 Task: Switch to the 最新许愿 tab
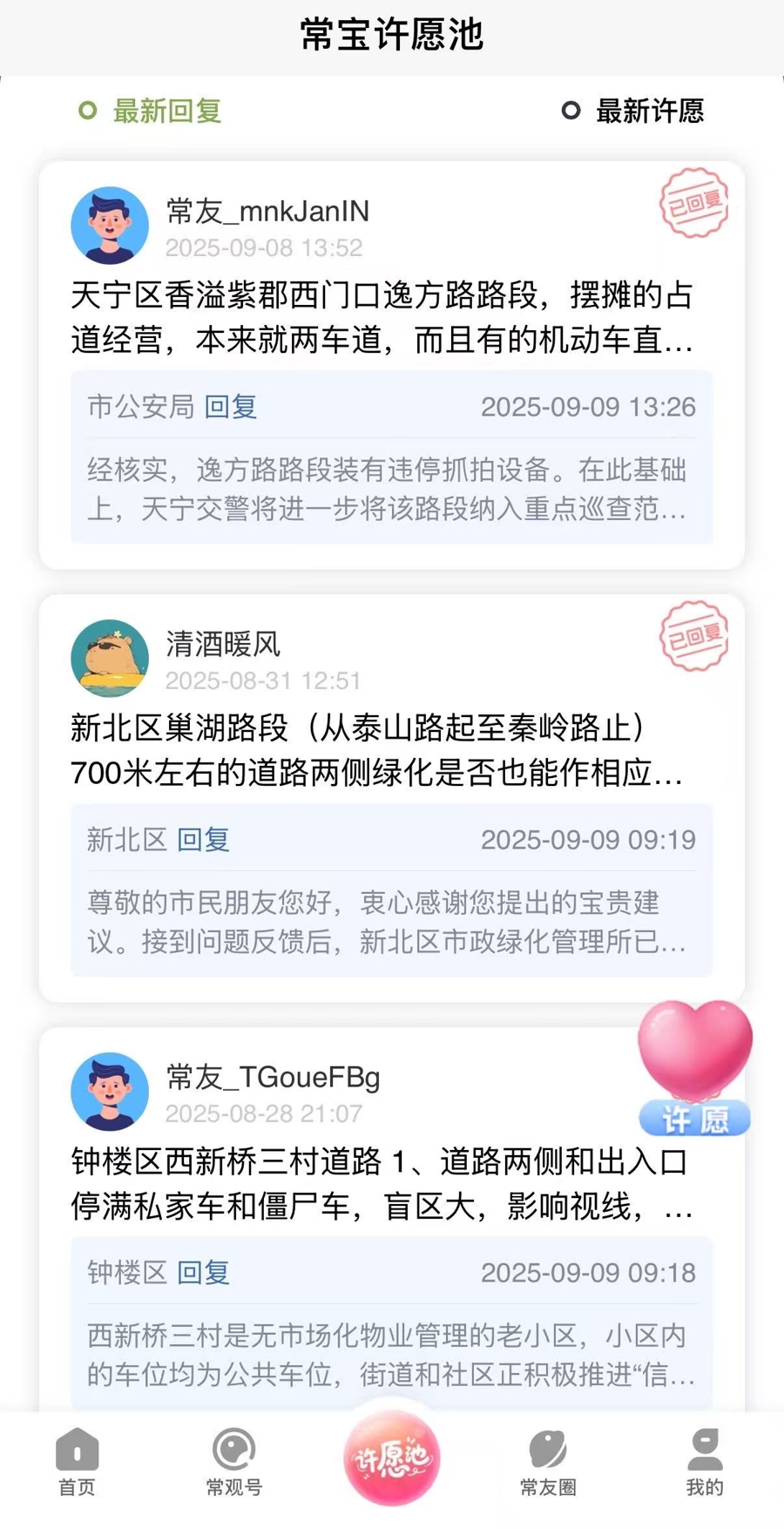[633, 111]
